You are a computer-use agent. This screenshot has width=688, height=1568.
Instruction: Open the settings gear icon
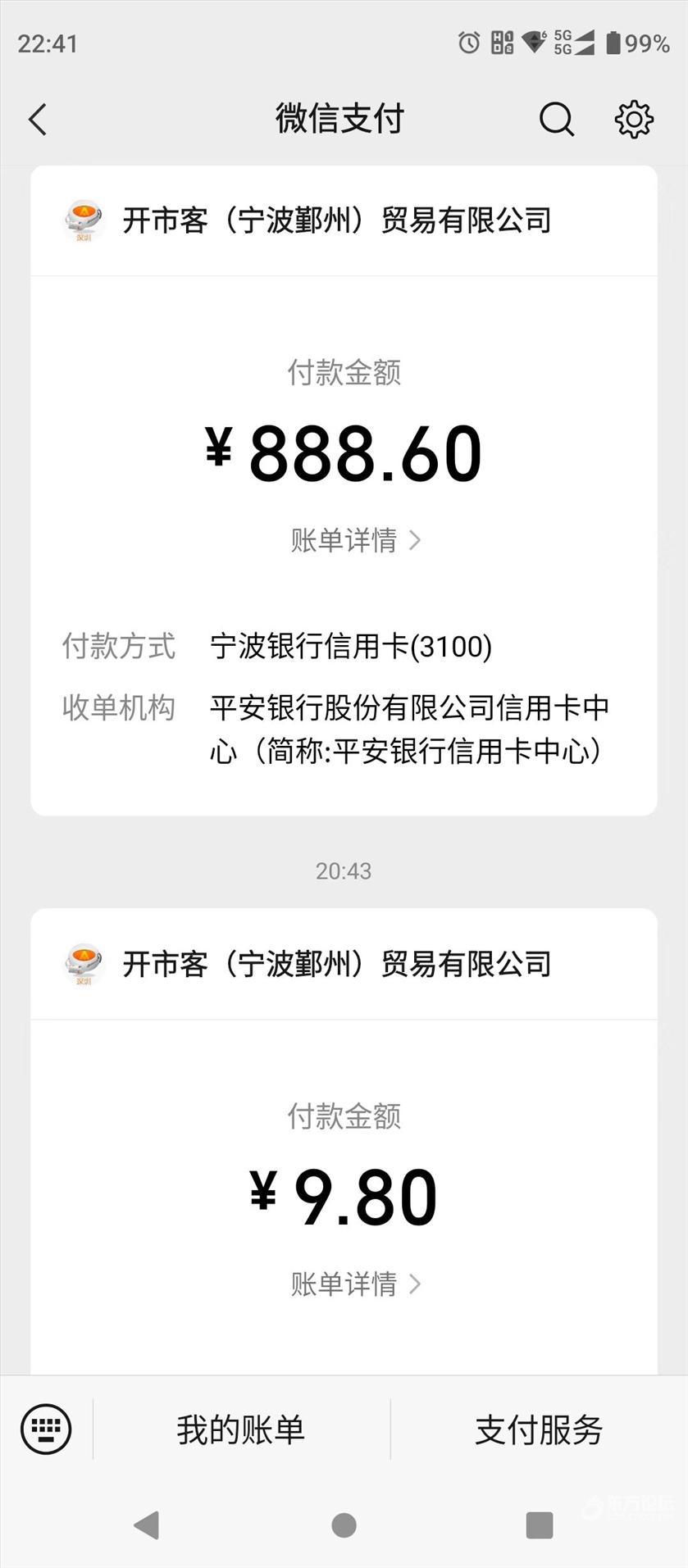(634, 120)
